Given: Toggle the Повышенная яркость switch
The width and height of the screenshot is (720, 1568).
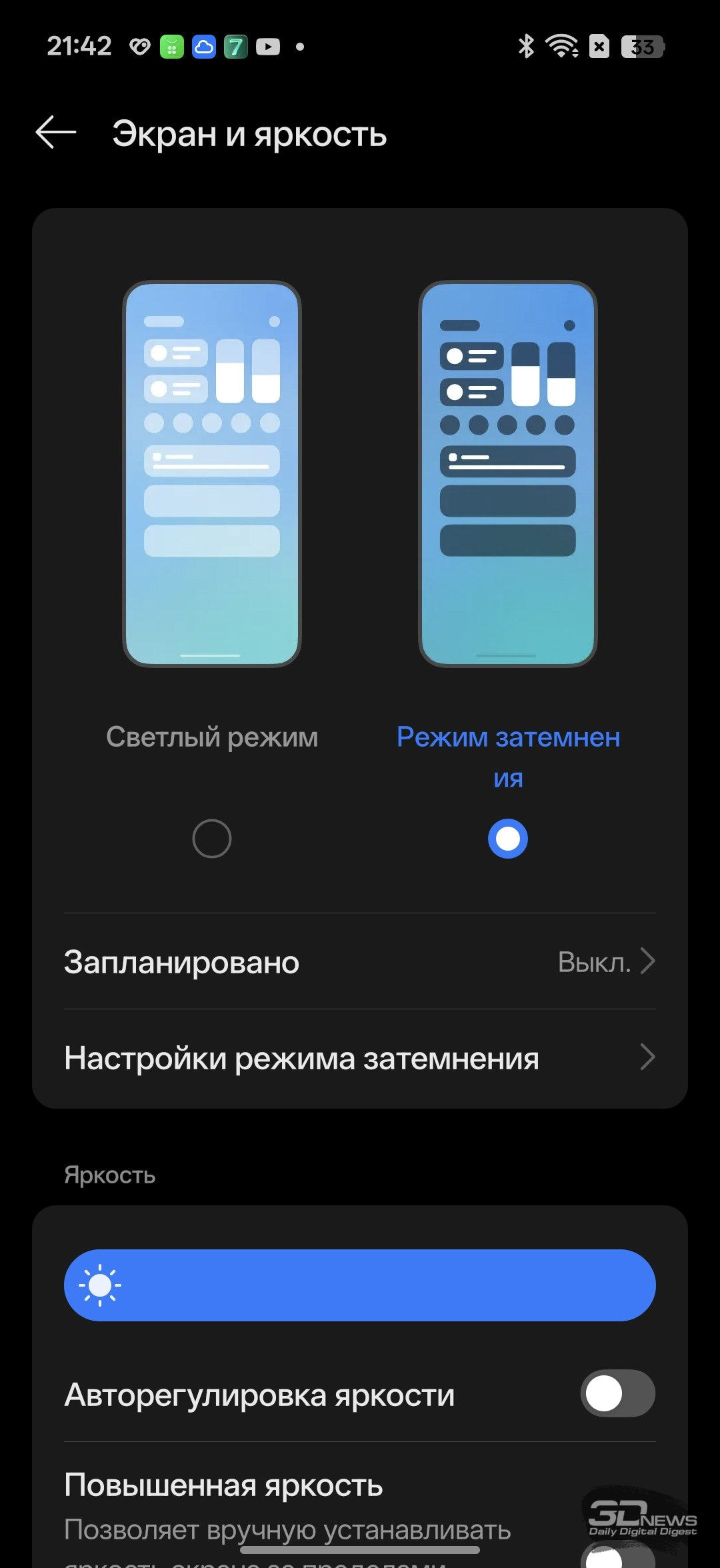Looking at the screenshot, I should coord(617,1555).
